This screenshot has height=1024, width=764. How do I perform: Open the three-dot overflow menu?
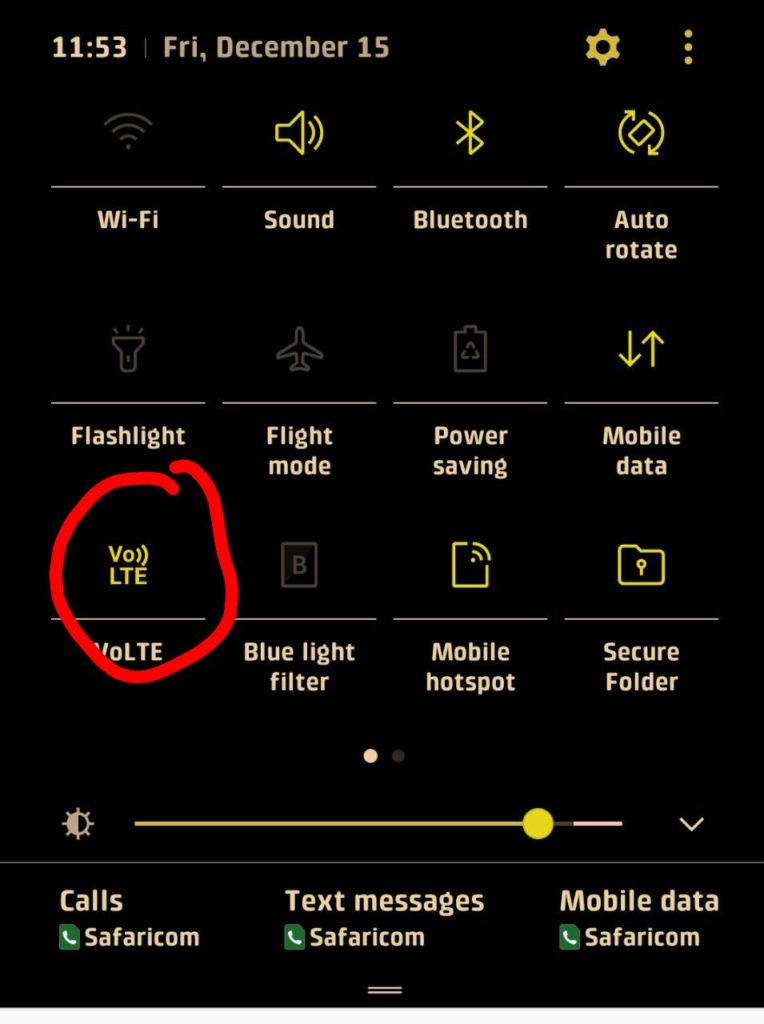tap(688, 47)
